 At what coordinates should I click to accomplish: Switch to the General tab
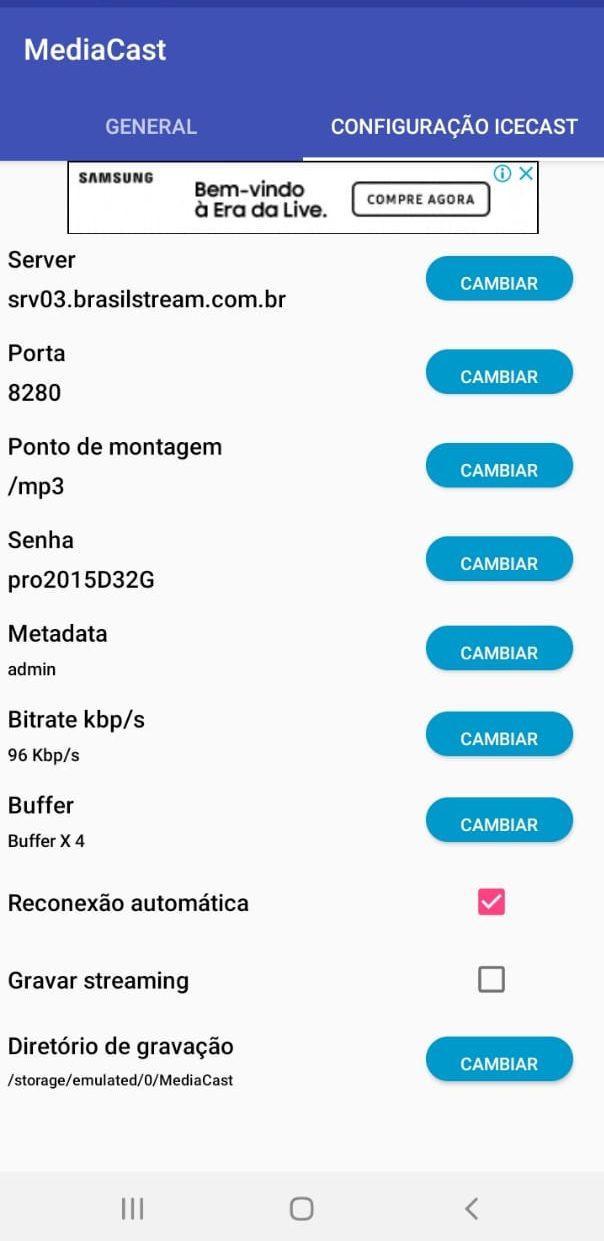[x=151, y=127]
